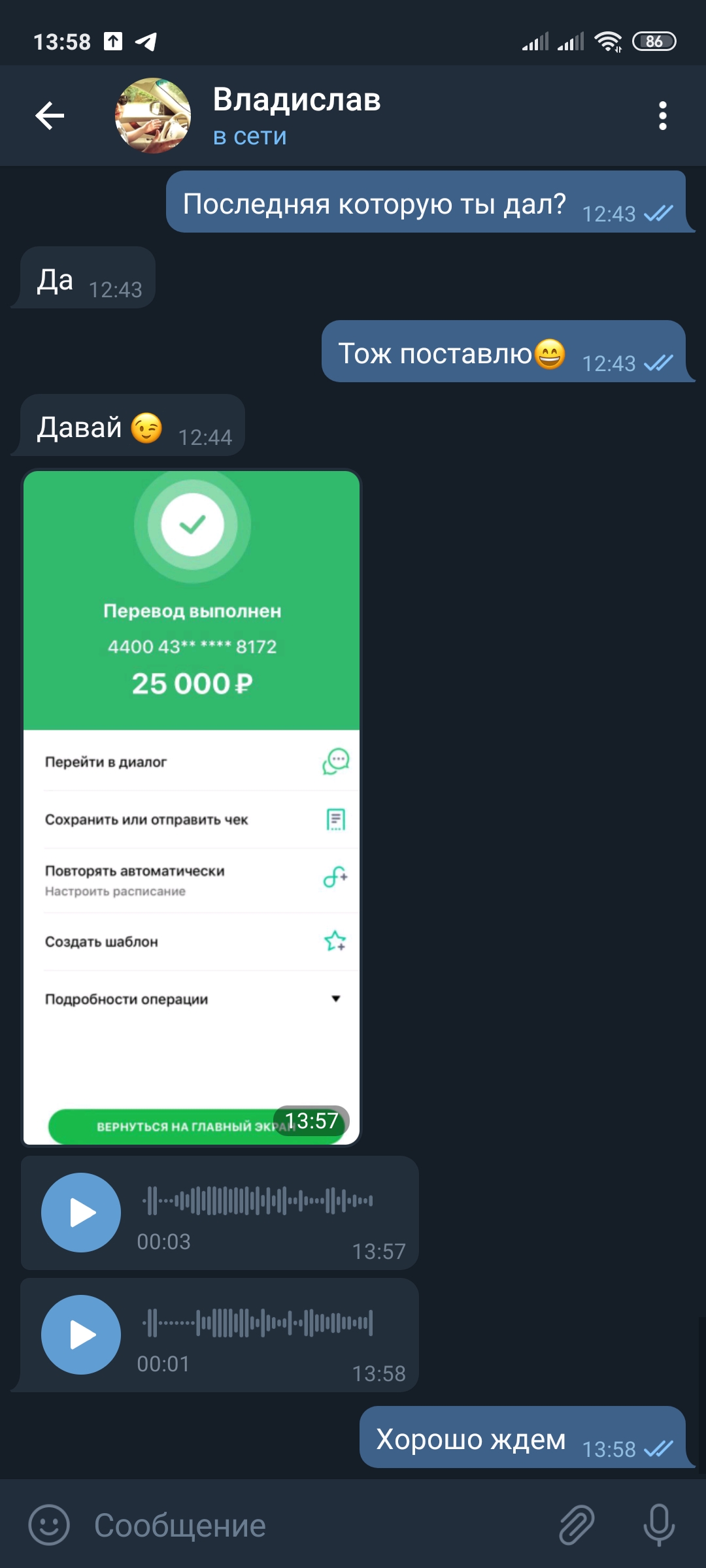This screenshot has width=706, height=1568.
Task: Play the 00:01 voice message
Action: 81,1335
